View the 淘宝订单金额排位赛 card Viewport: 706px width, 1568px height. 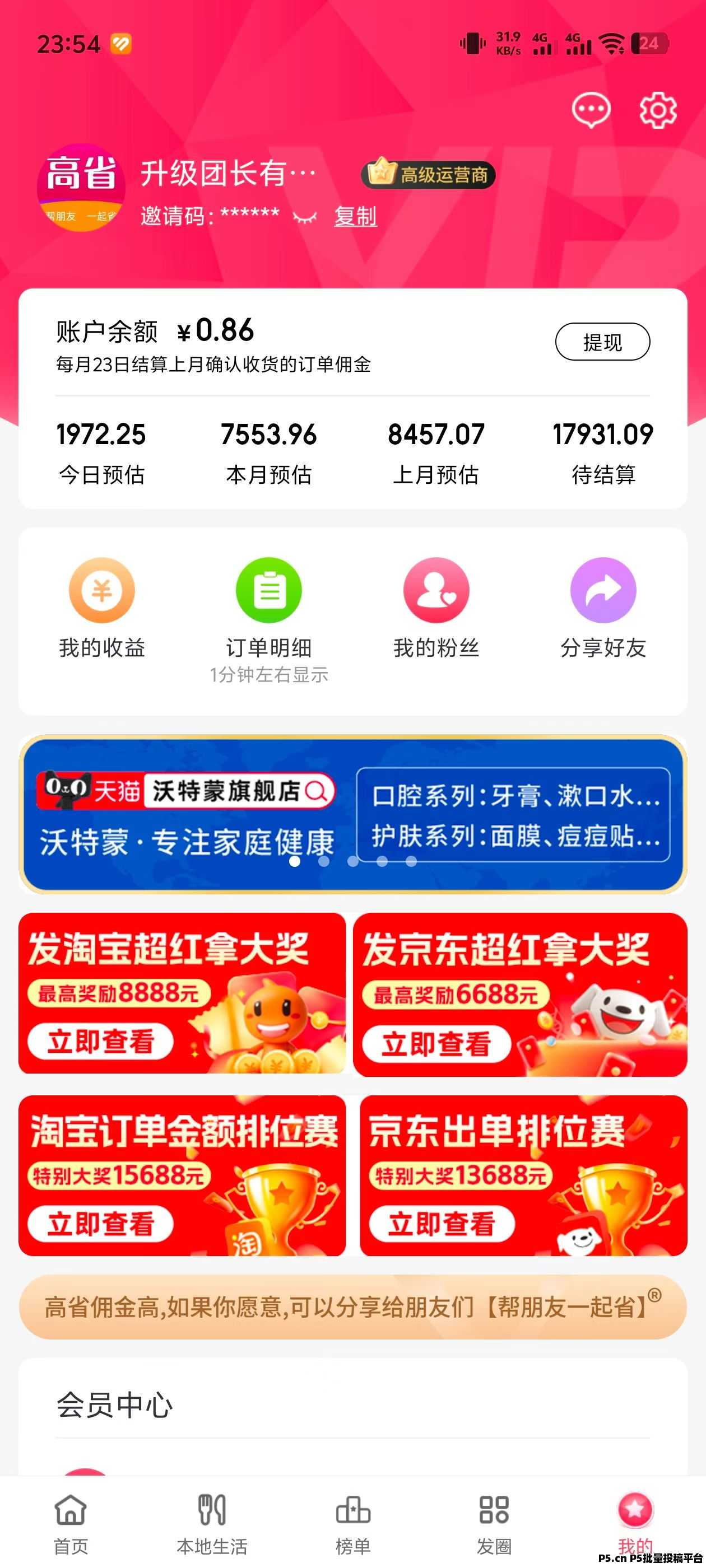(x=182, y=1175)
